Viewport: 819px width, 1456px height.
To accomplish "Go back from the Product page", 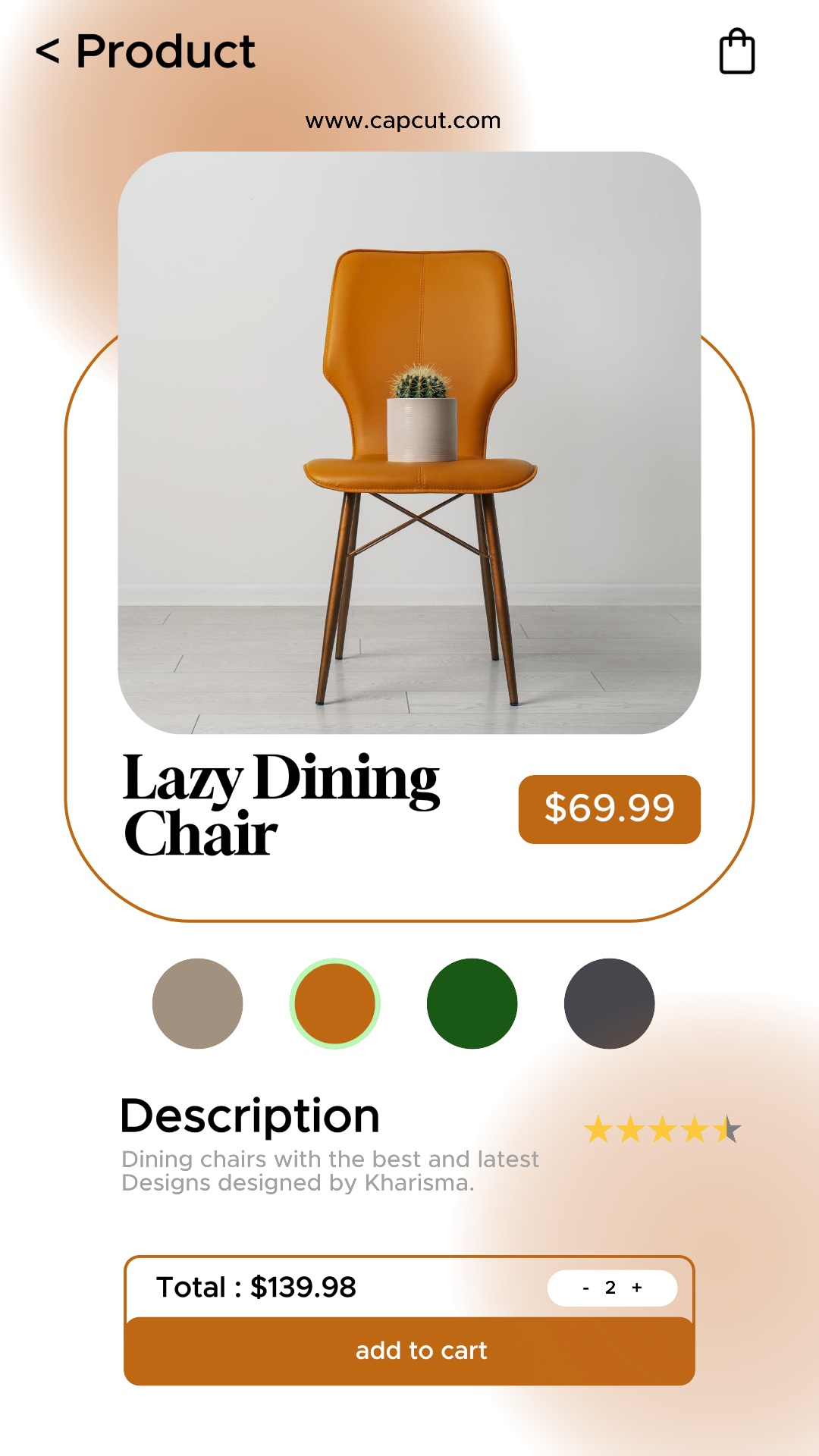I will tap(48, 52).
